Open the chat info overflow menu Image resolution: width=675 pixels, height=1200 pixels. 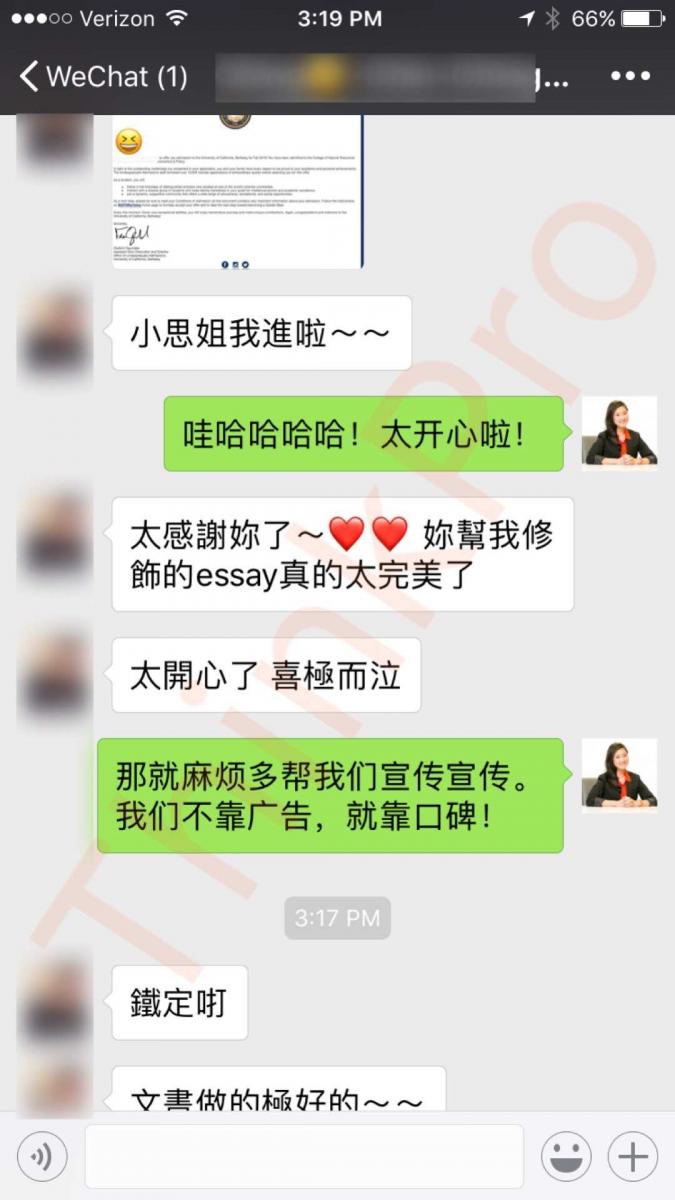630,77
